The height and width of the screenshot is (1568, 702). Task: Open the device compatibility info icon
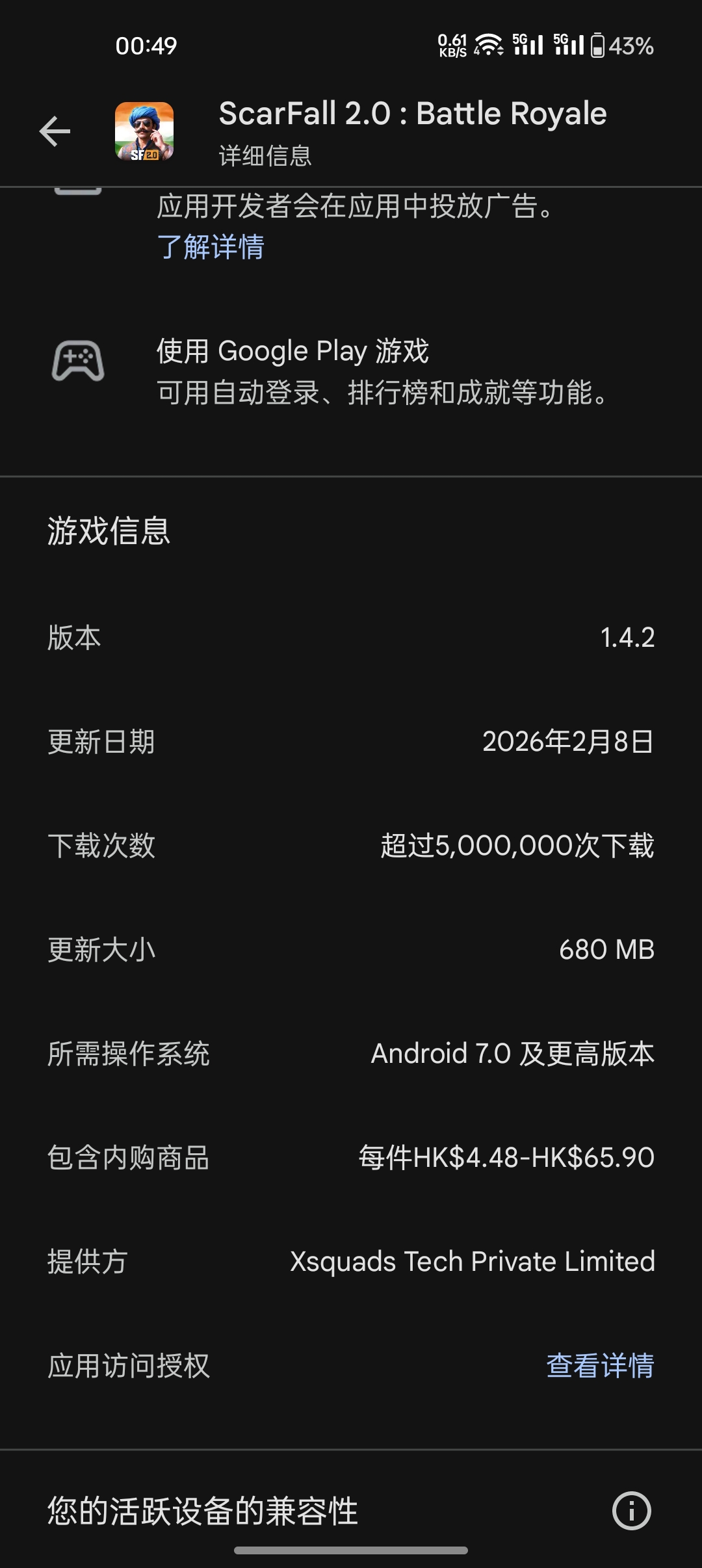[x=631, y=1510]
